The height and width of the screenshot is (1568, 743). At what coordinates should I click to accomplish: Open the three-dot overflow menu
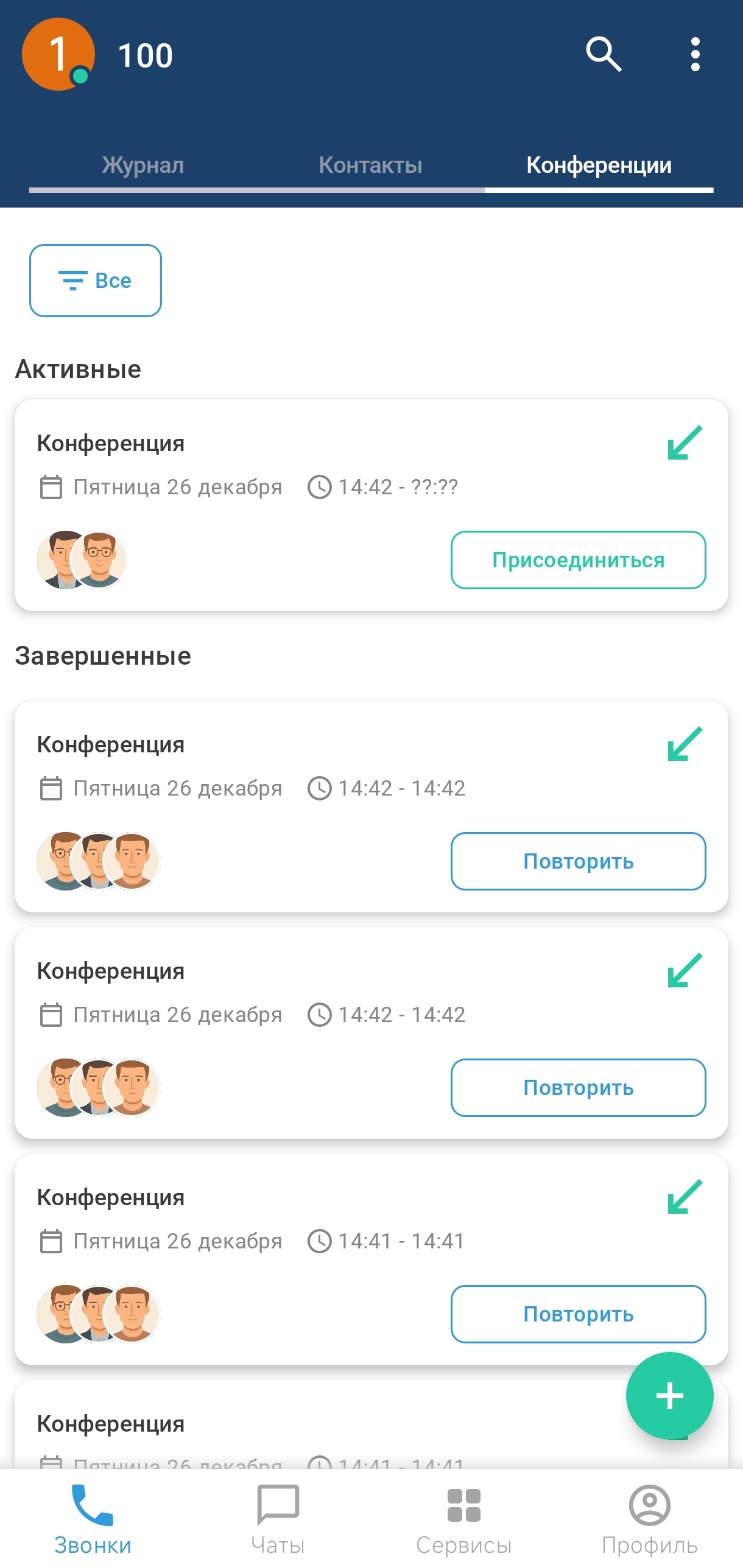pos(695,55)
